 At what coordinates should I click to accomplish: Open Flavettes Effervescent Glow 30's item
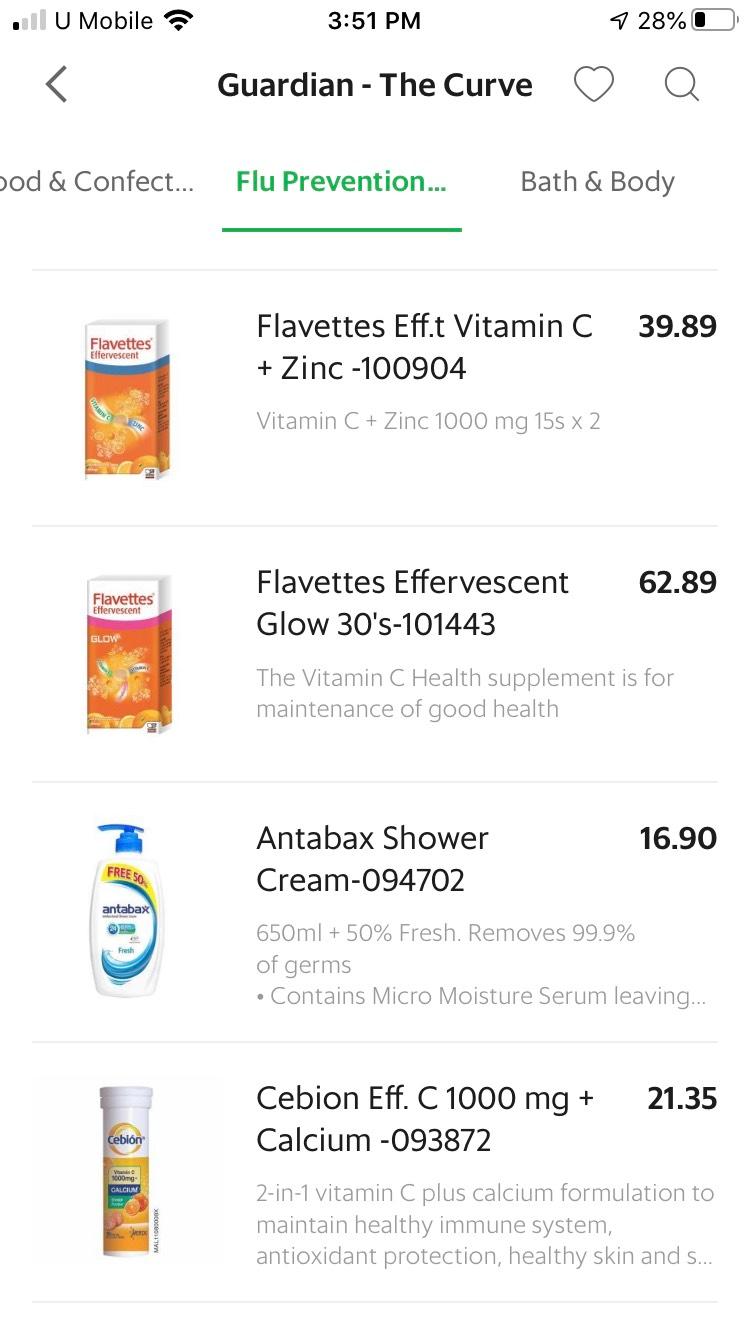(375, 654)
